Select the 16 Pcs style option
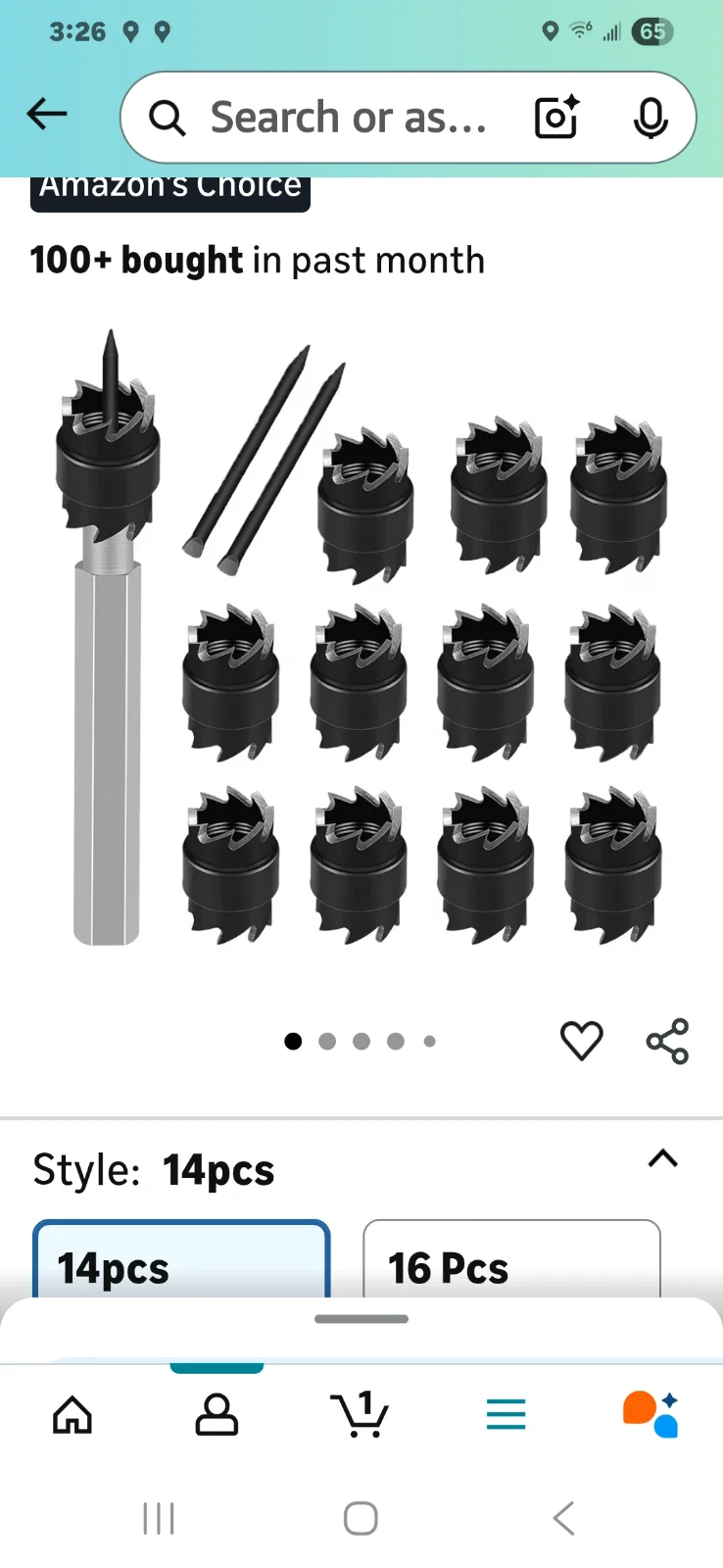The height and width of the screenshot is (1568, 723). (511, 1267)
